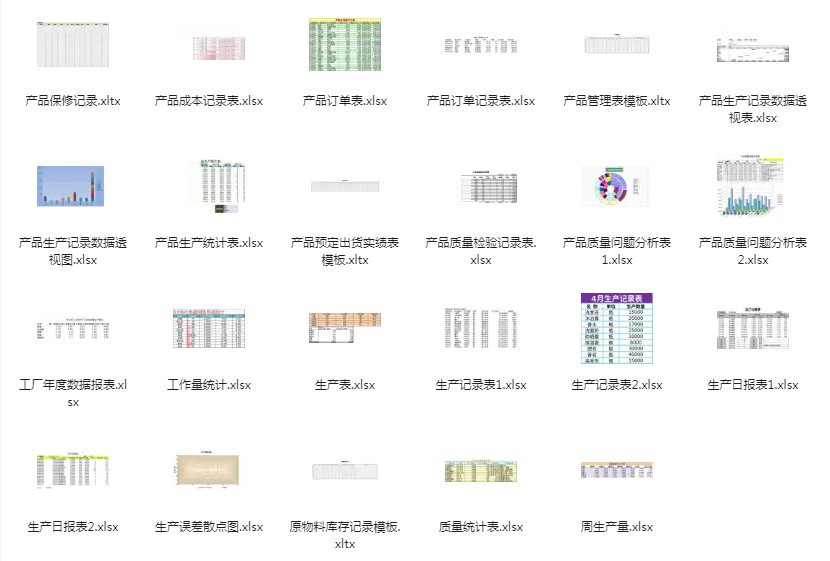Open 产品质量检验记录表.xlsx
Screen dimensions: 830x561
click(481, 187)
